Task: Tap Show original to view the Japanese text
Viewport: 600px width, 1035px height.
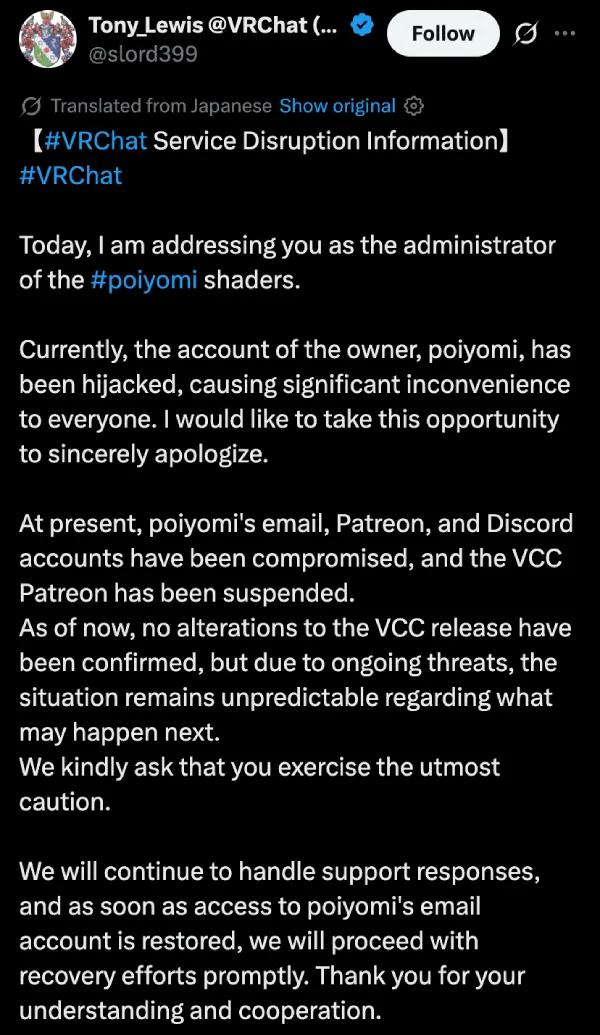Action: point(337,106)
